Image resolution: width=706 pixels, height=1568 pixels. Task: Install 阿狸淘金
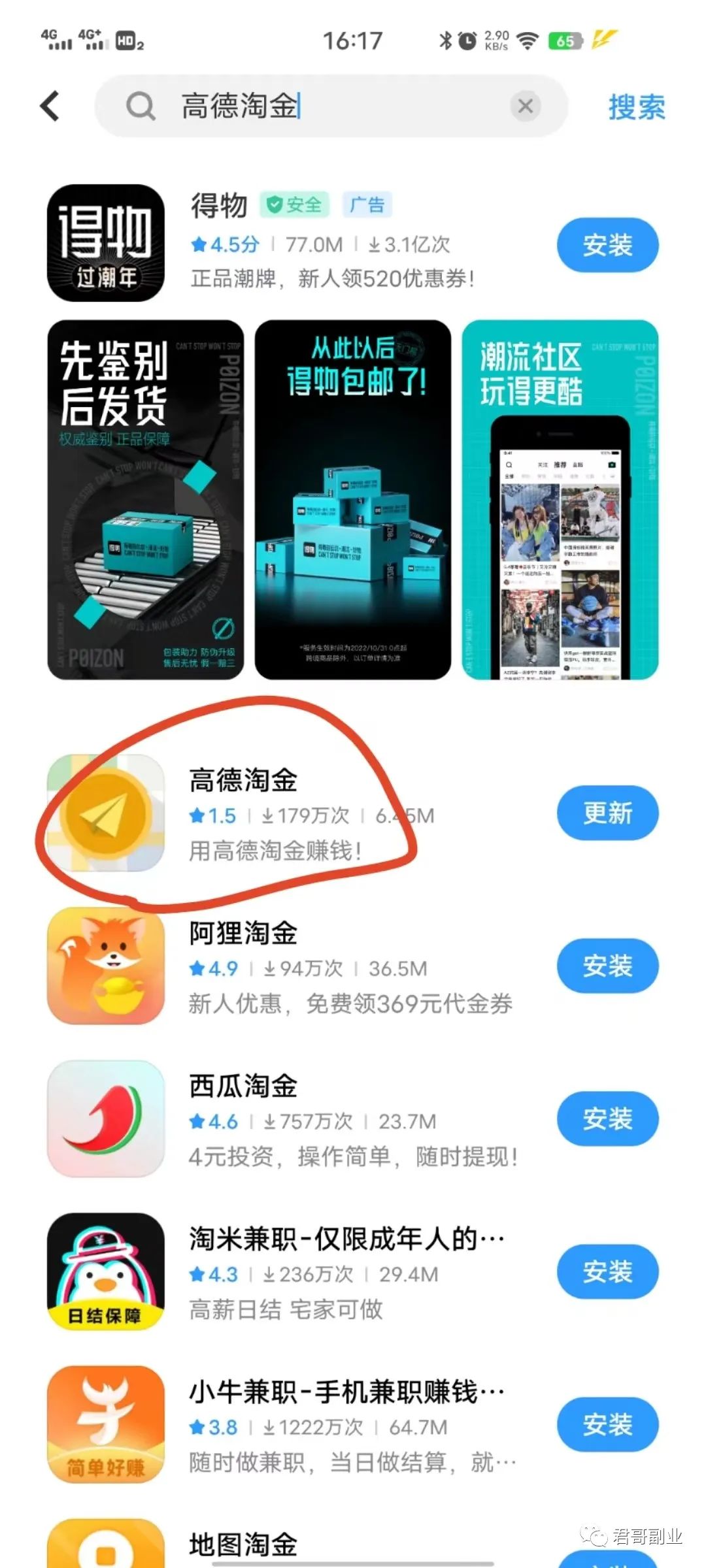607,966
